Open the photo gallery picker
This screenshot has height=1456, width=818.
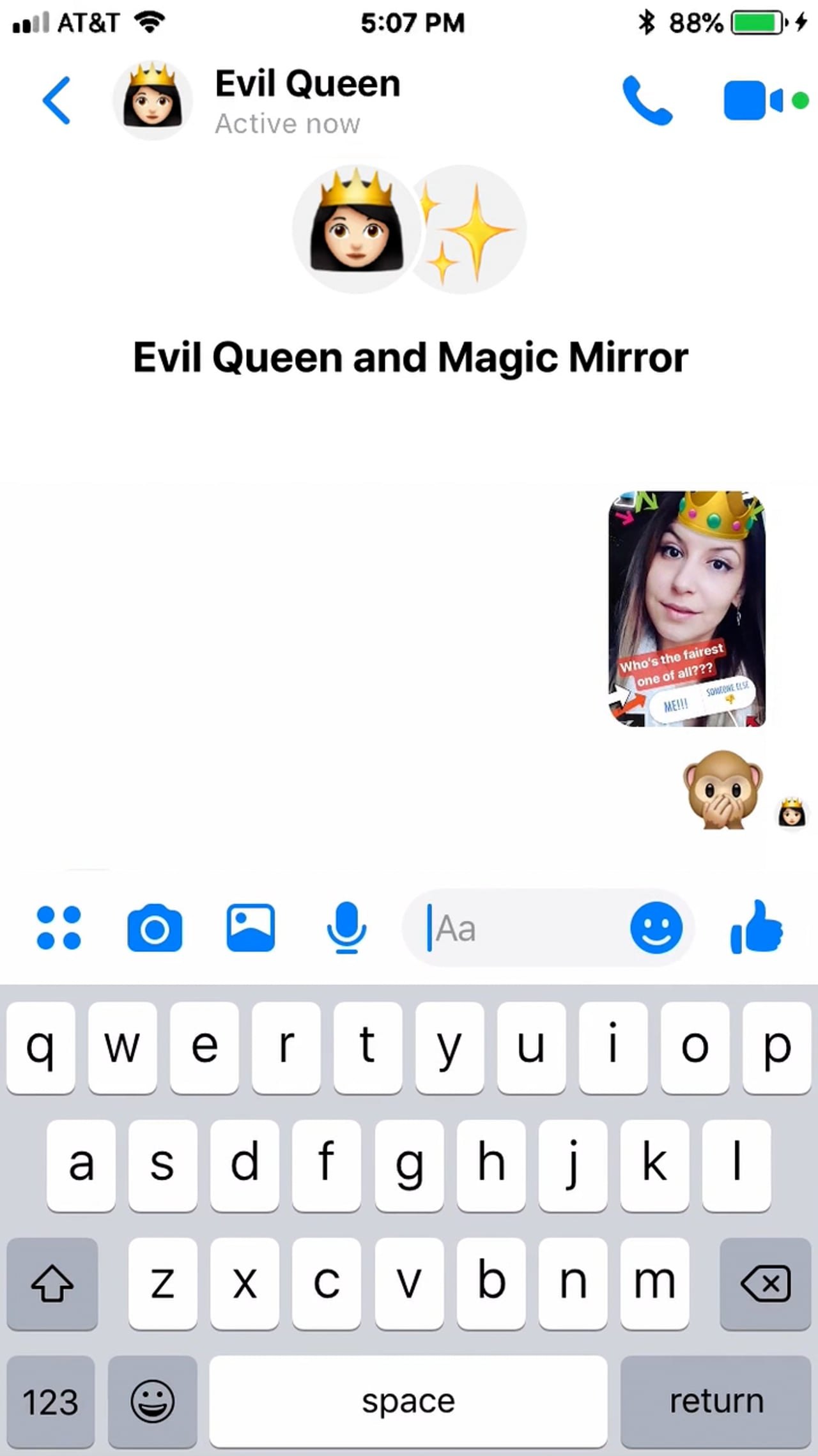[x=251, y=928]
